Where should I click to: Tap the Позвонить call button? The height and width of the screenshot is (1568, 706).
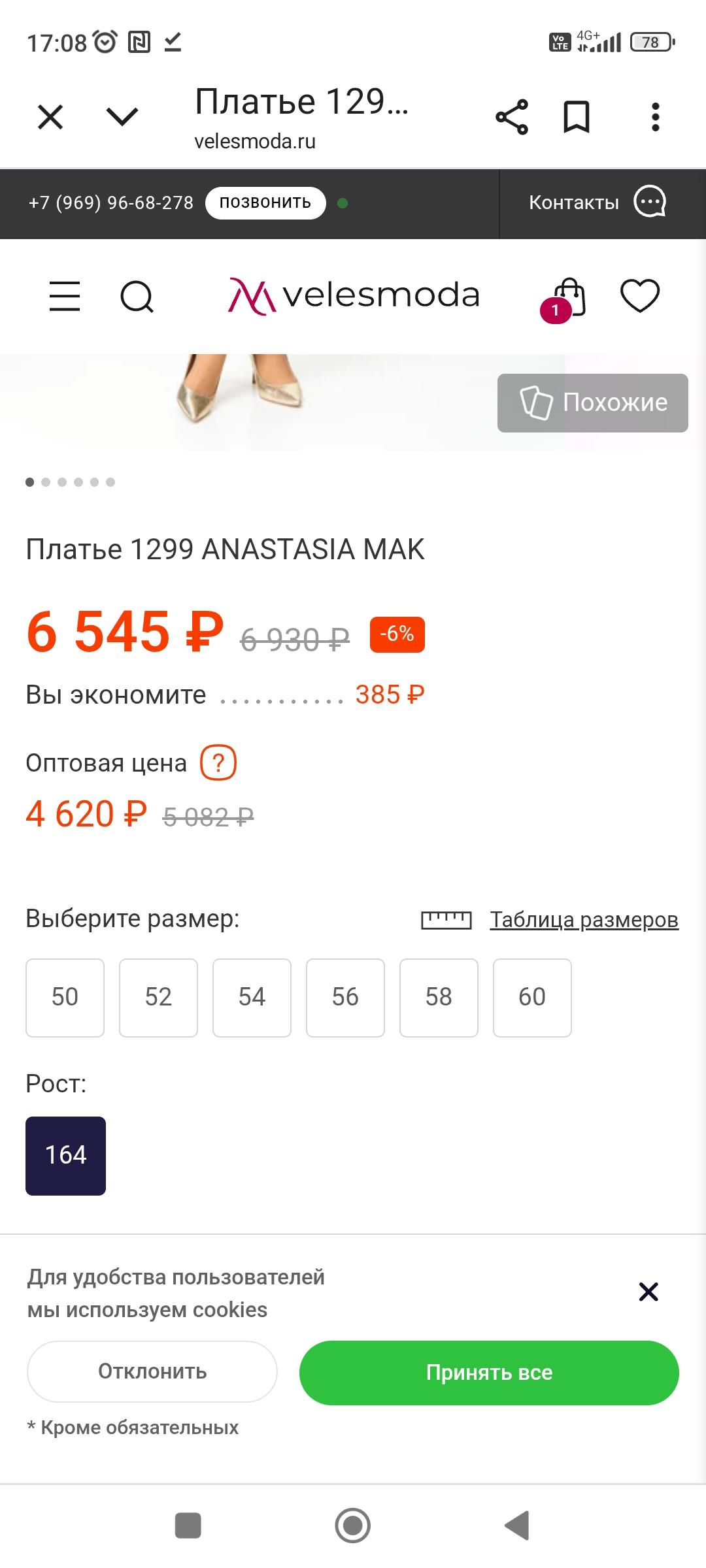click(x=265, y=203)
